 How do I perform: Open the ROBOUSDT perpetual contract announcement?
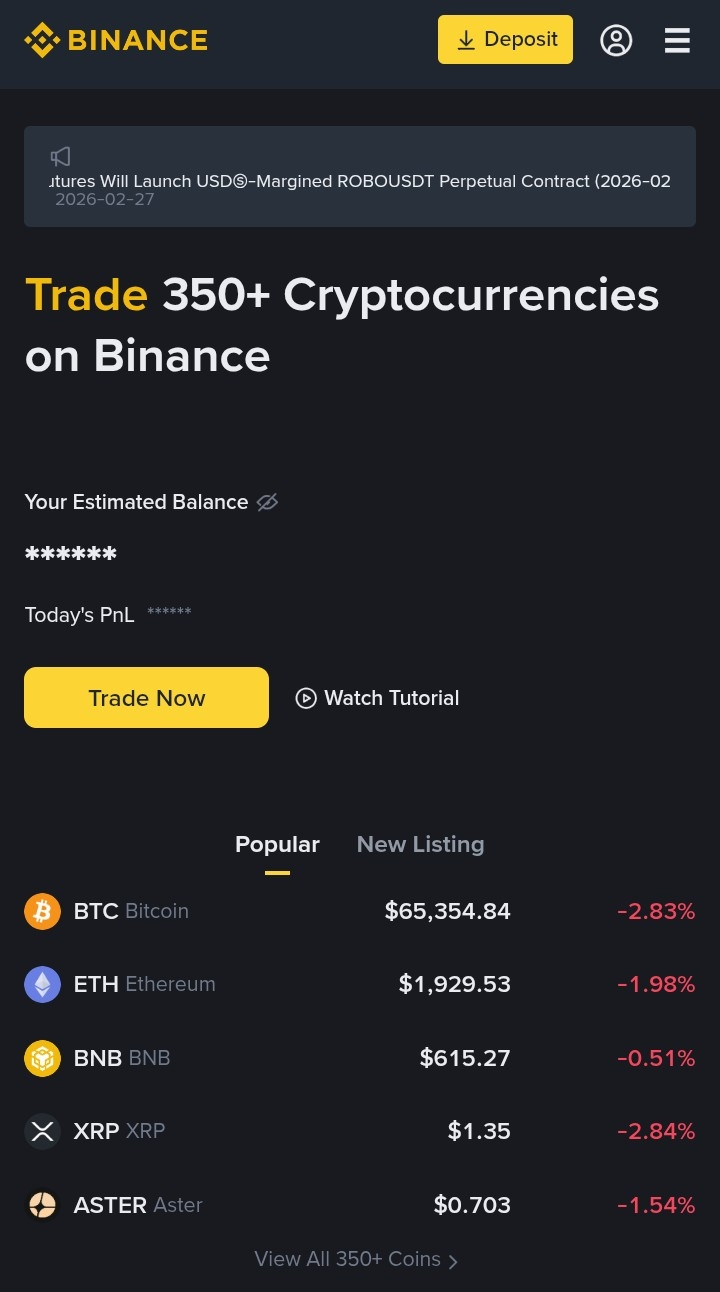pyautogui.click(x=360, y=181)
